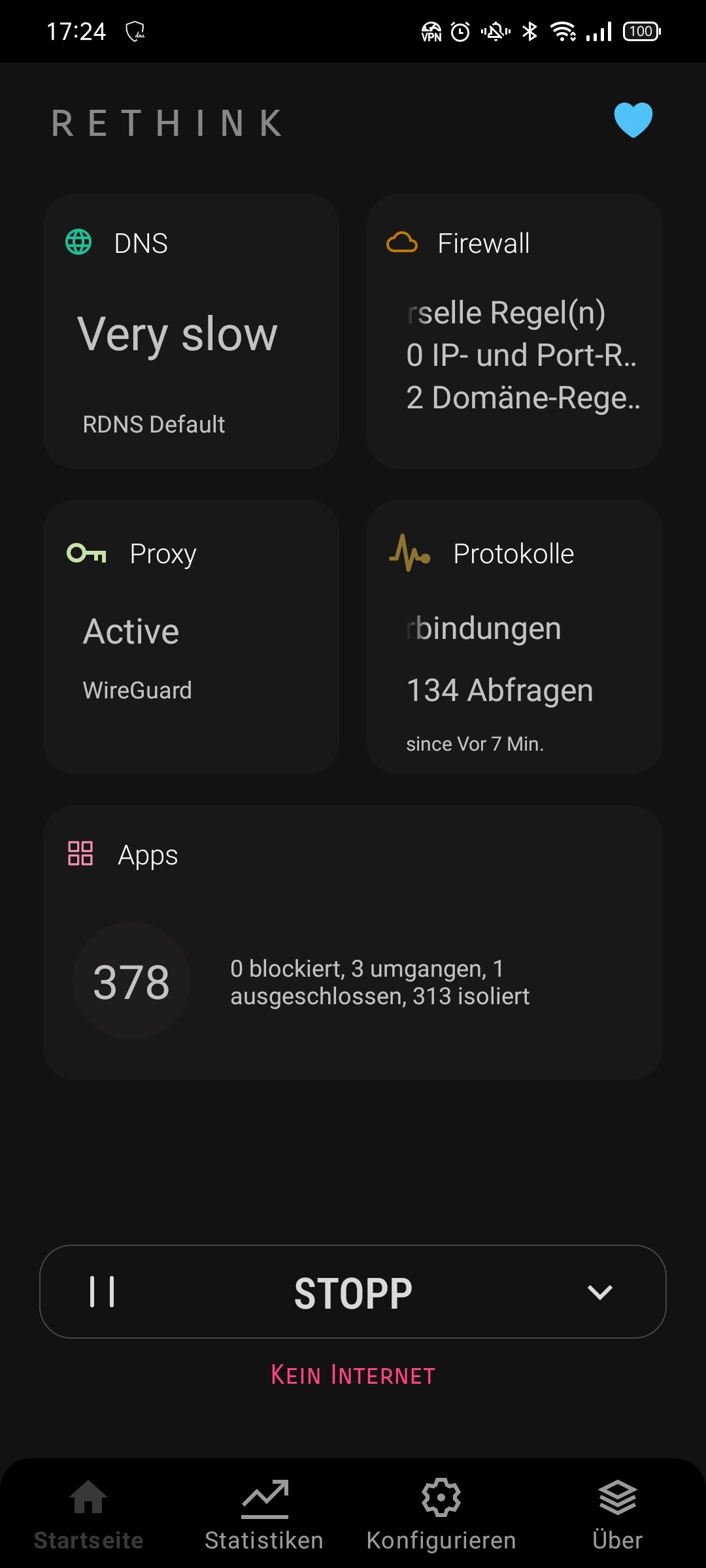
Task: Open the Protokolle card
Action: 515,637
